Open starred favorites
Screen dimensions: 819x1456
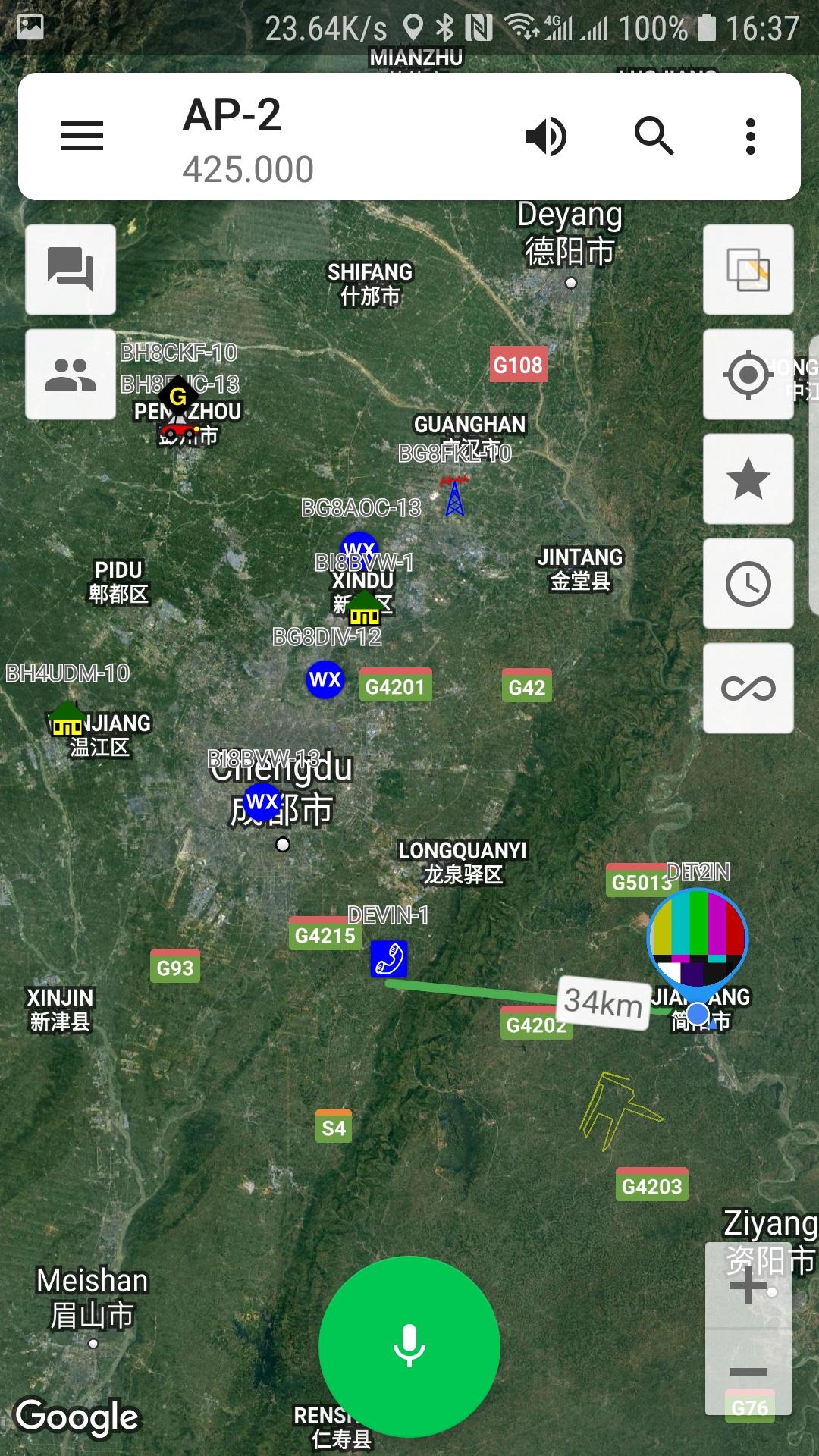(748, 479)
